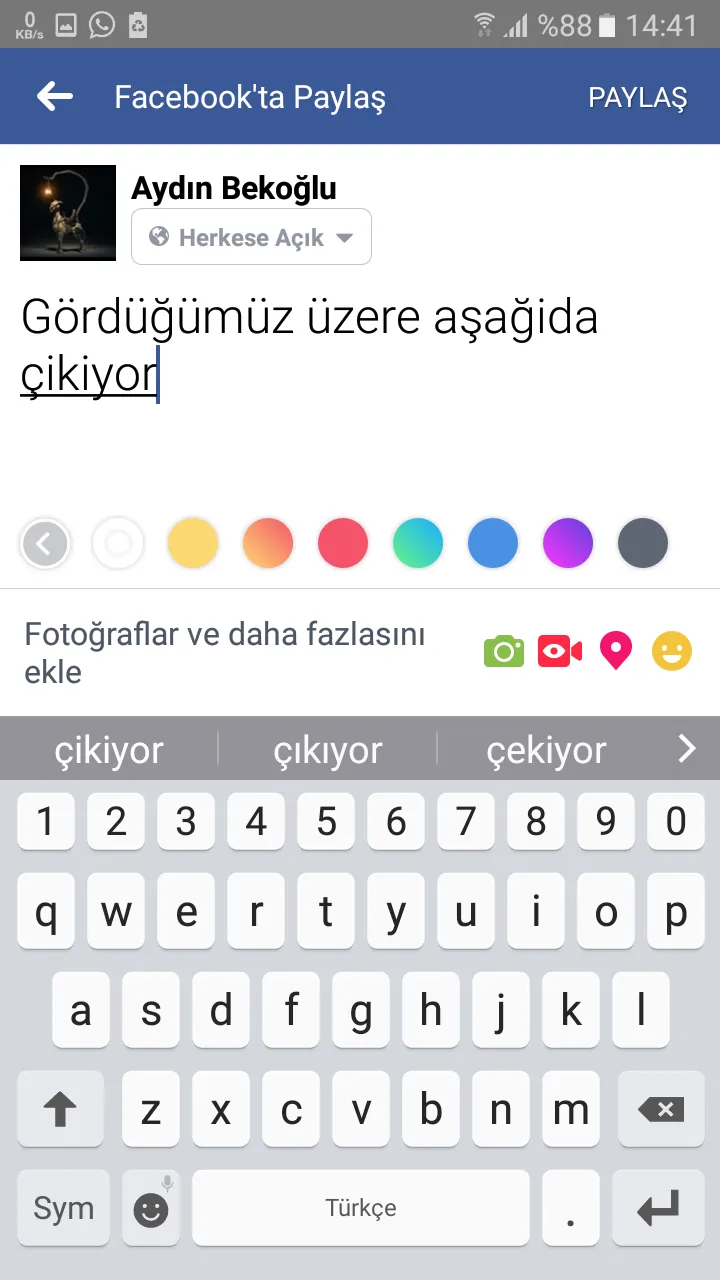
Task: Pick the blue background swatch
Action: click(493, 544)
